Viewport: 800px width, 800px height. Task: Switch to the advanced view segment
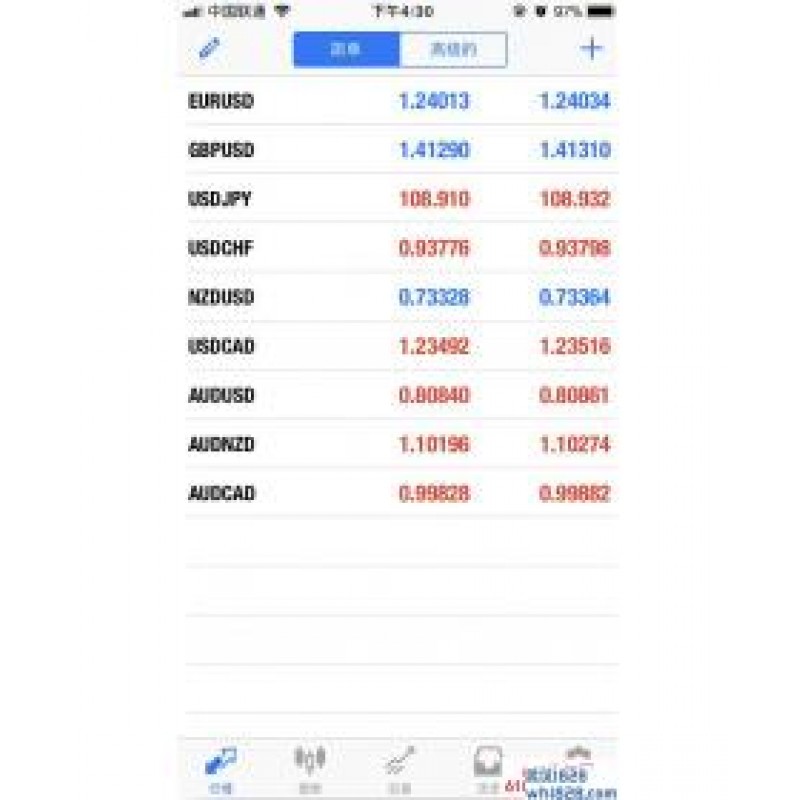pyautogui.click(x=453, y=49)
